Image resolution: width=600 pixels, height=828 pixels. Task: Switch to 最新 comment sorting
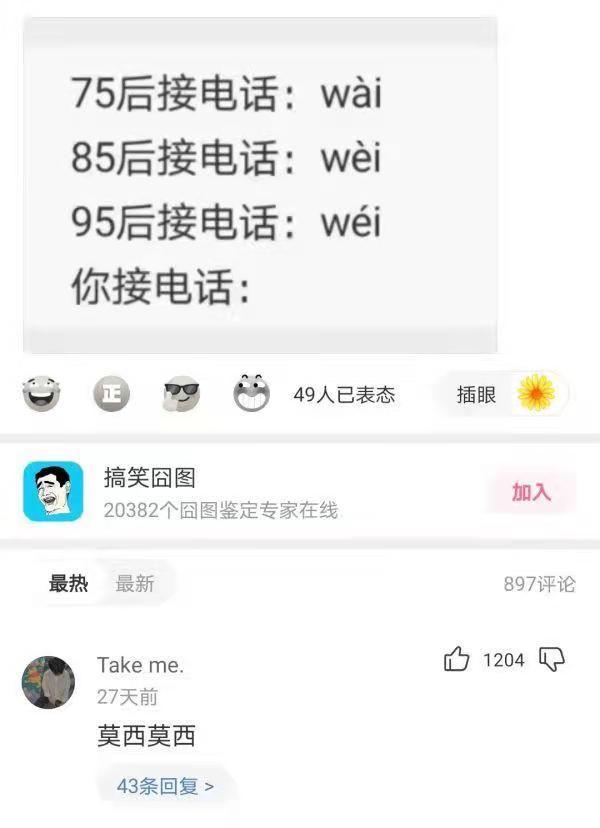click(x=135, y=584)
